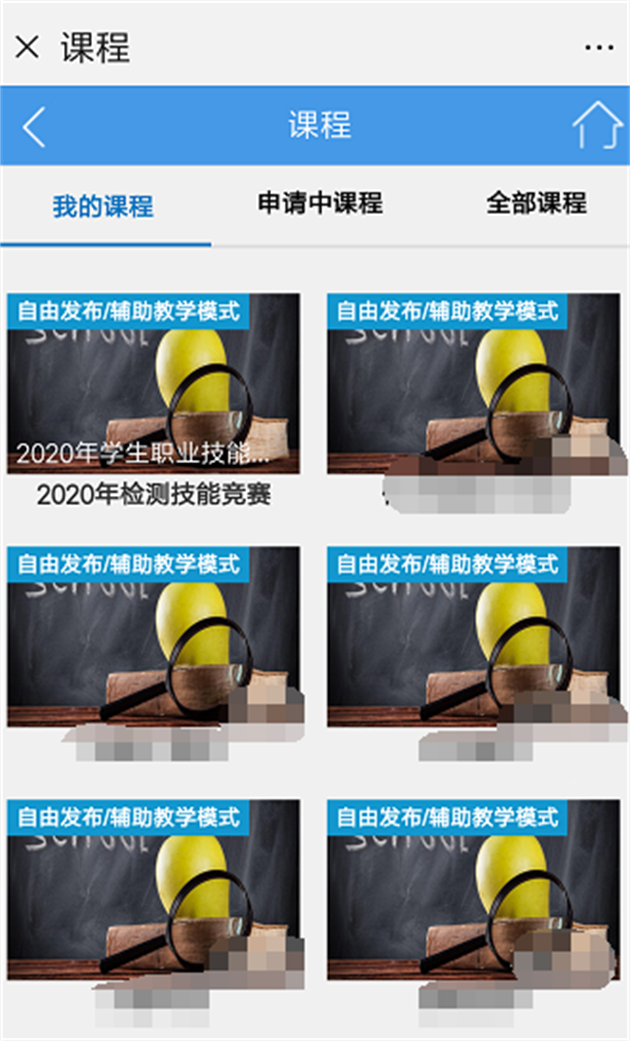
Task: Switch to the 我的课程 tab
Action: click(103, 206)
